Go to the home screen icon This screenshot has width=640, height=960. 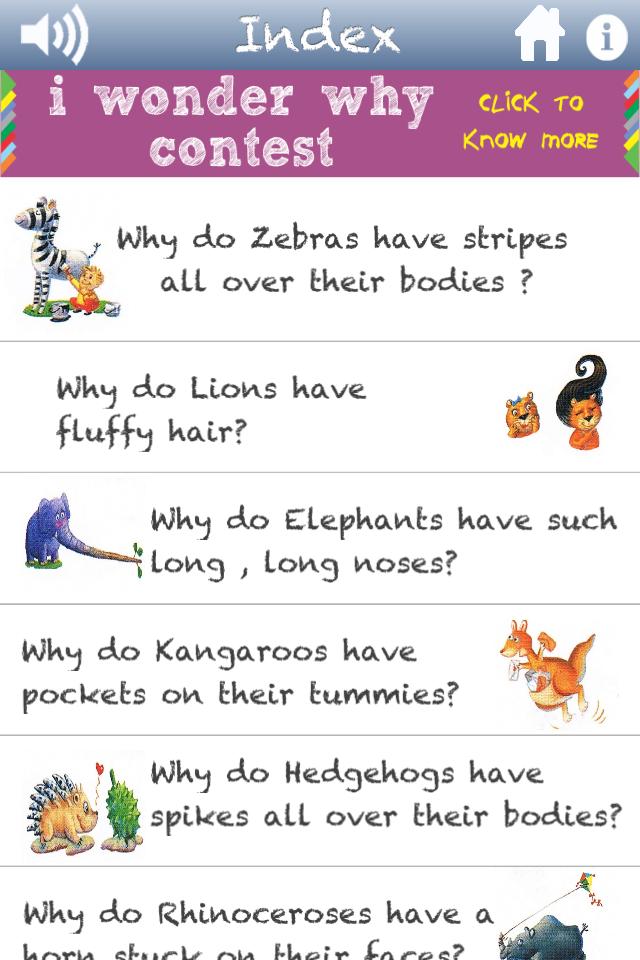pos(540,35)
